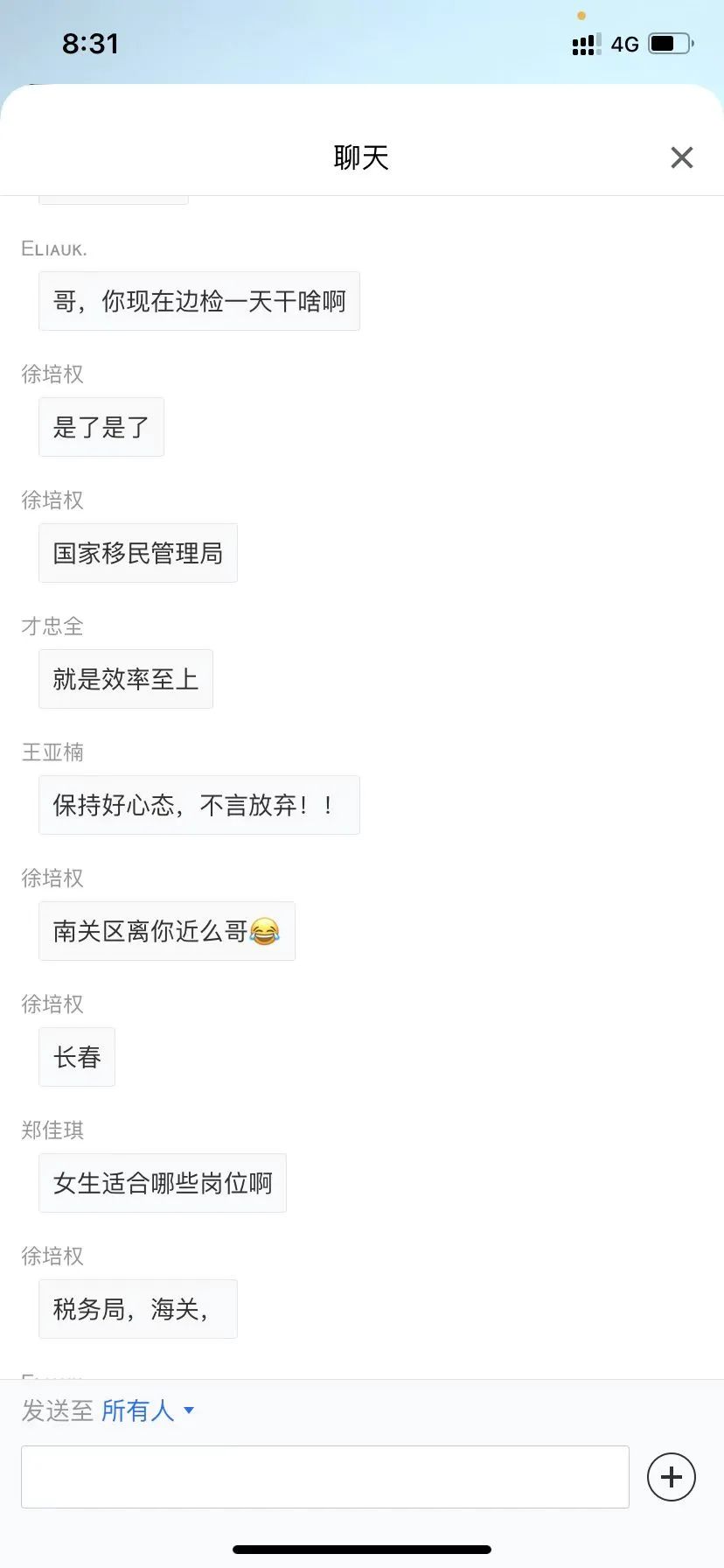The image size is (724, 1568).
Task: Focus the chat message input box
Action: pyautogui.click(x=324, y=1477)
